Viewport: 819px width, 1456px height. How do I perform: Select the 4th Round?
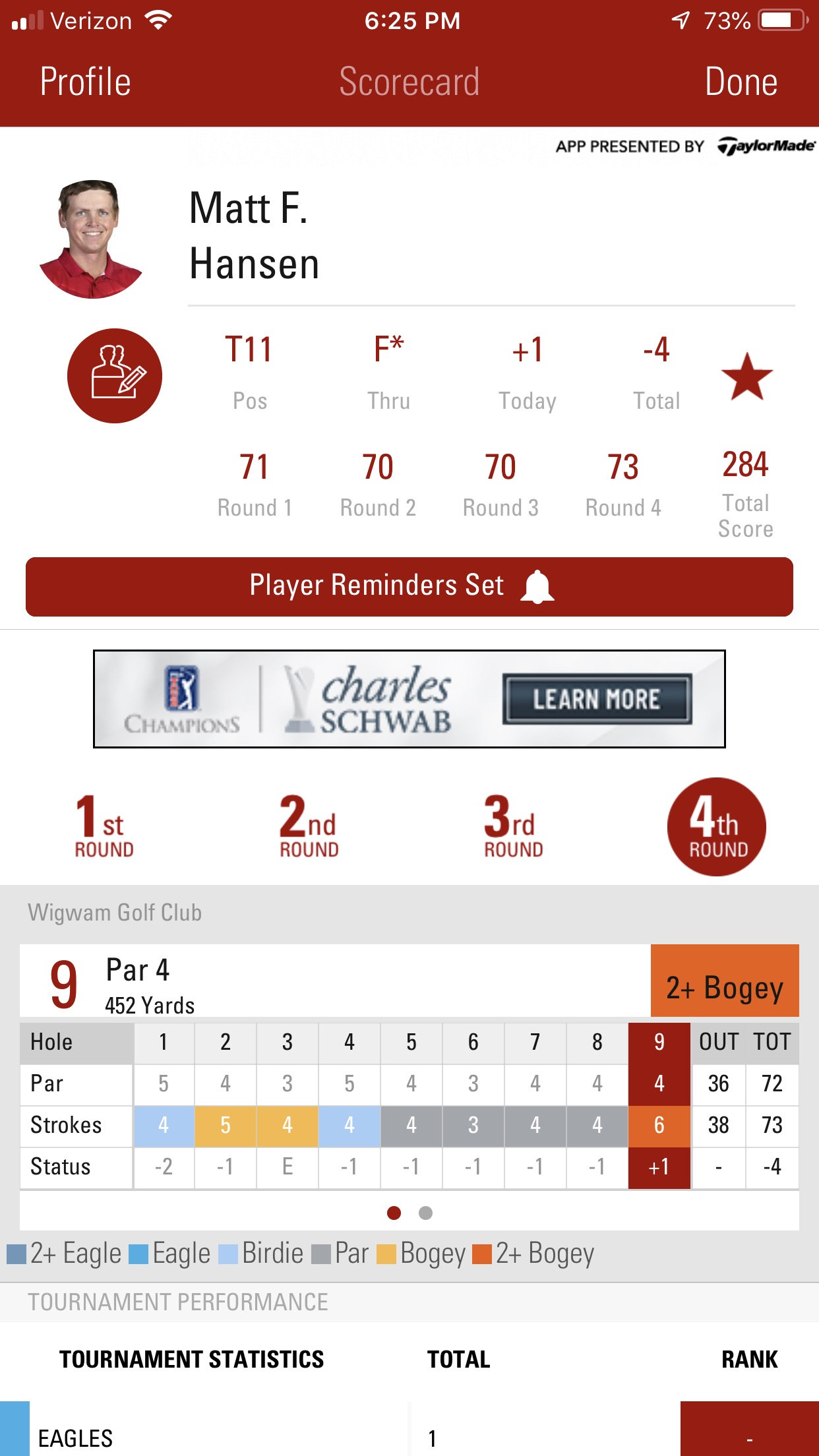tap(717, 826)
